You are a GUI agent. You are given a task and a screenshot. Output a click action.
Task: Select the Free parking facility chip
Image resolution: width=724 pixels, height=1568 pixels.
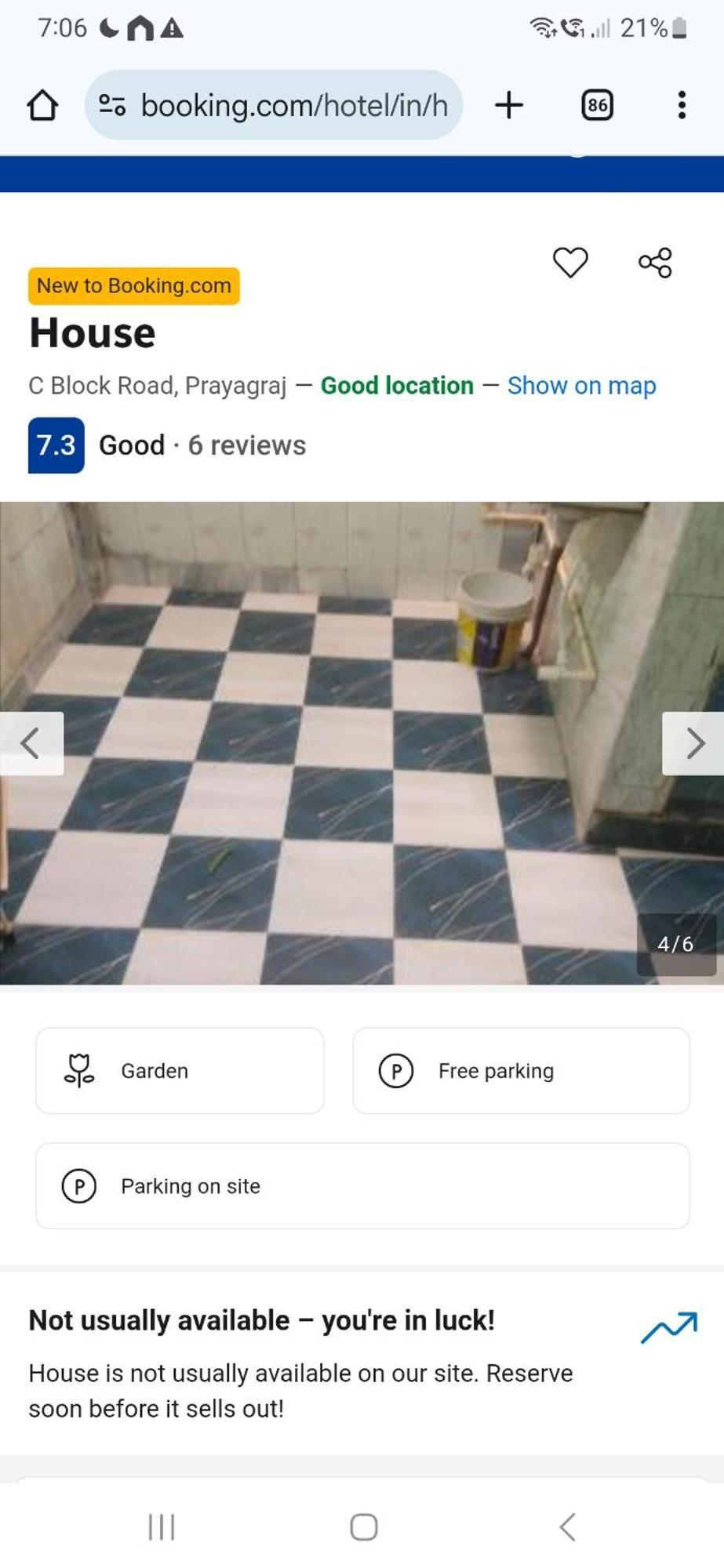click(521, 1071)
